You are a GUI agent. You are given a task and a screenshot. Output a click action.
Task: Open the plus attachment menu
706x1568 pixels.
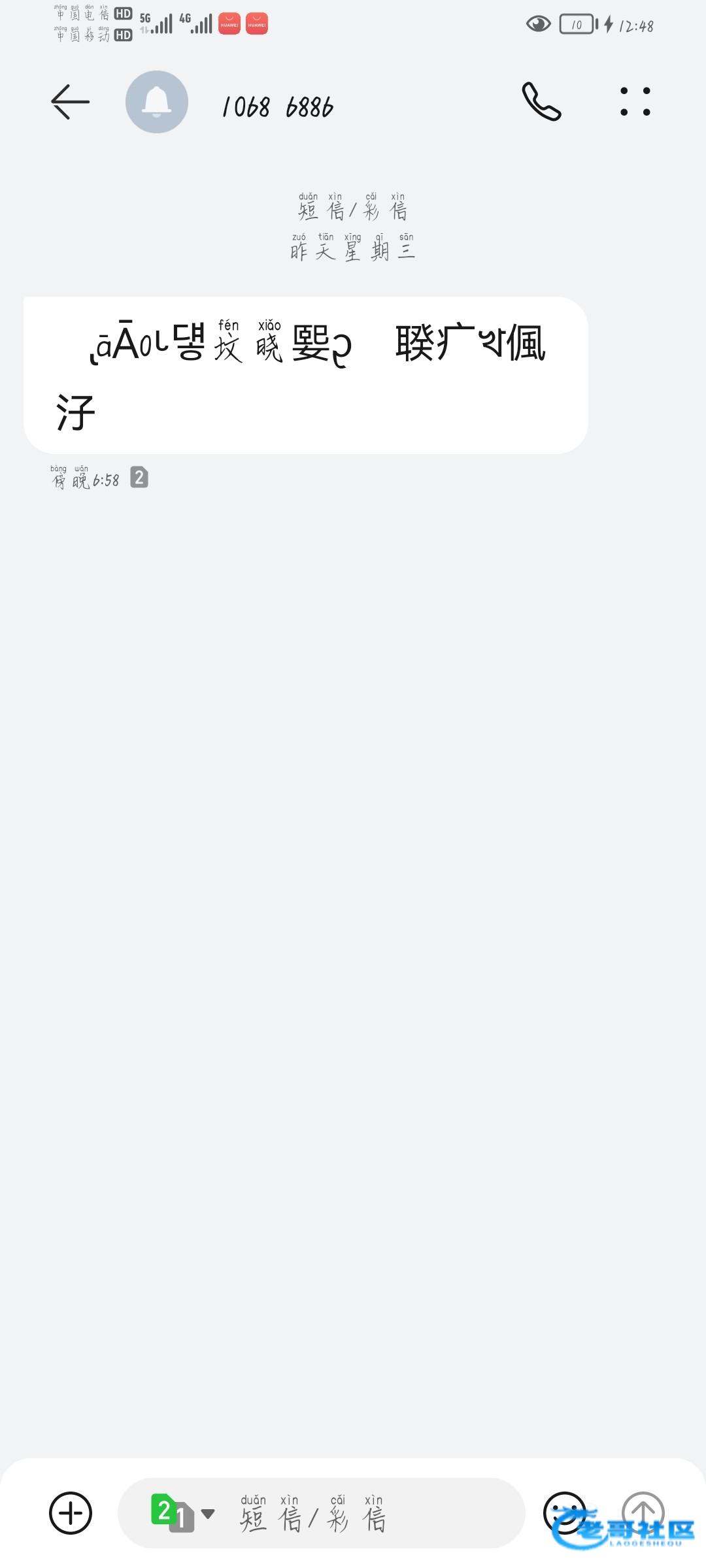[71, 1513]
